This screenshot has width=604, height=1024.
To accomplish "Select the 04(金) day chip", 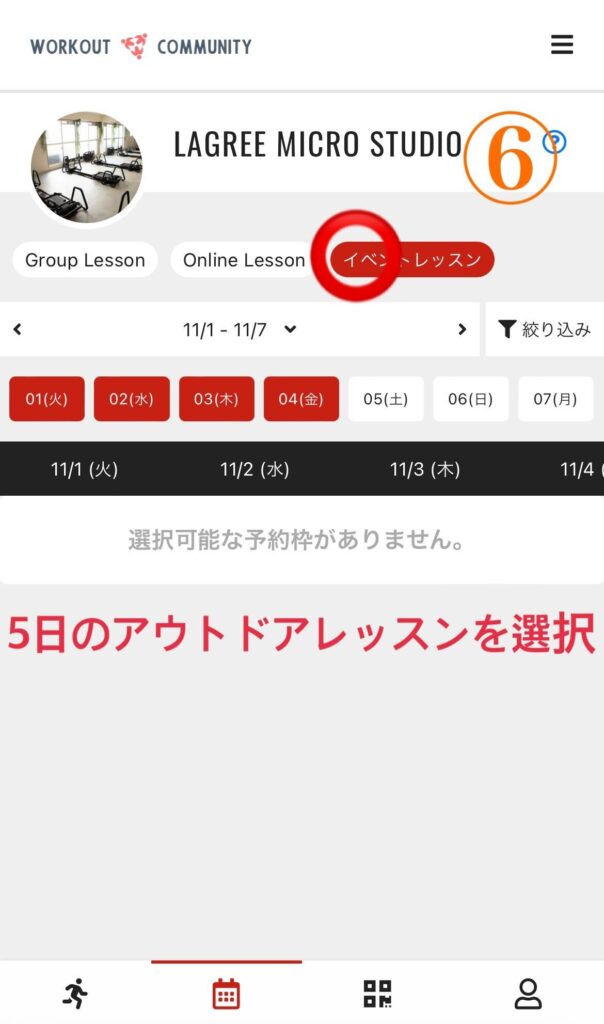I will click(x=301, y=399).
